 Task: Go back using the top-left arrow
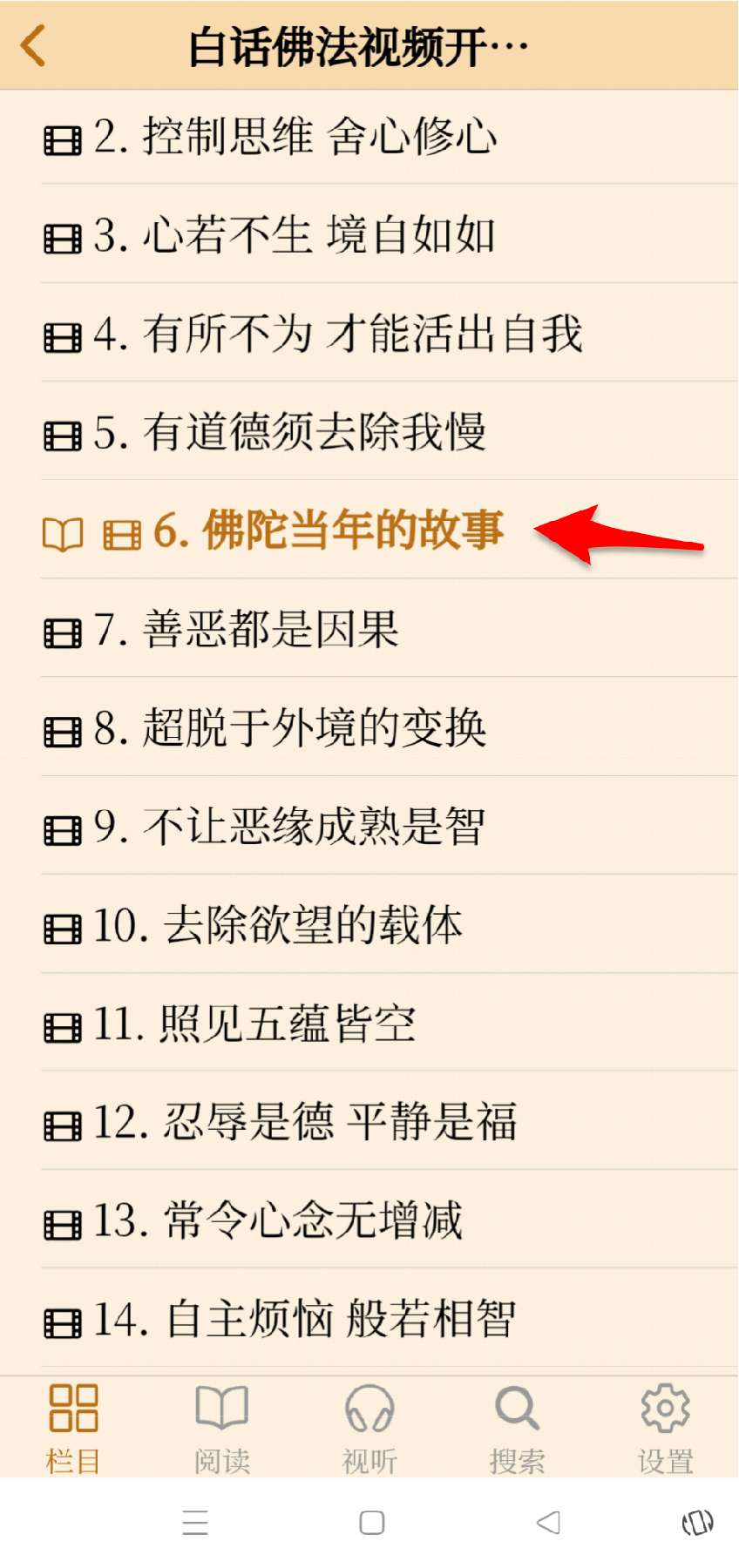click(x=33, y=45)
